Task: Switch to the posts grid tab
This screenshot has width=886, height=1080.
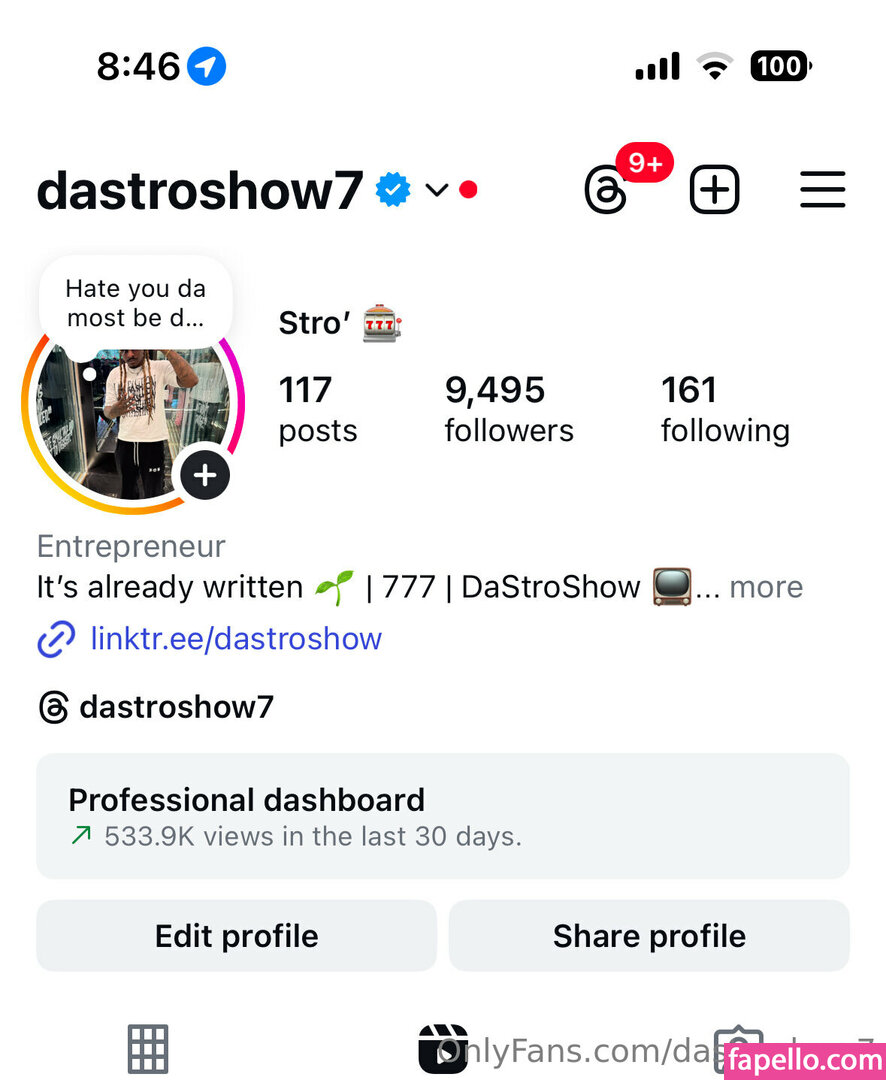Action: [x=148, y=1048]
